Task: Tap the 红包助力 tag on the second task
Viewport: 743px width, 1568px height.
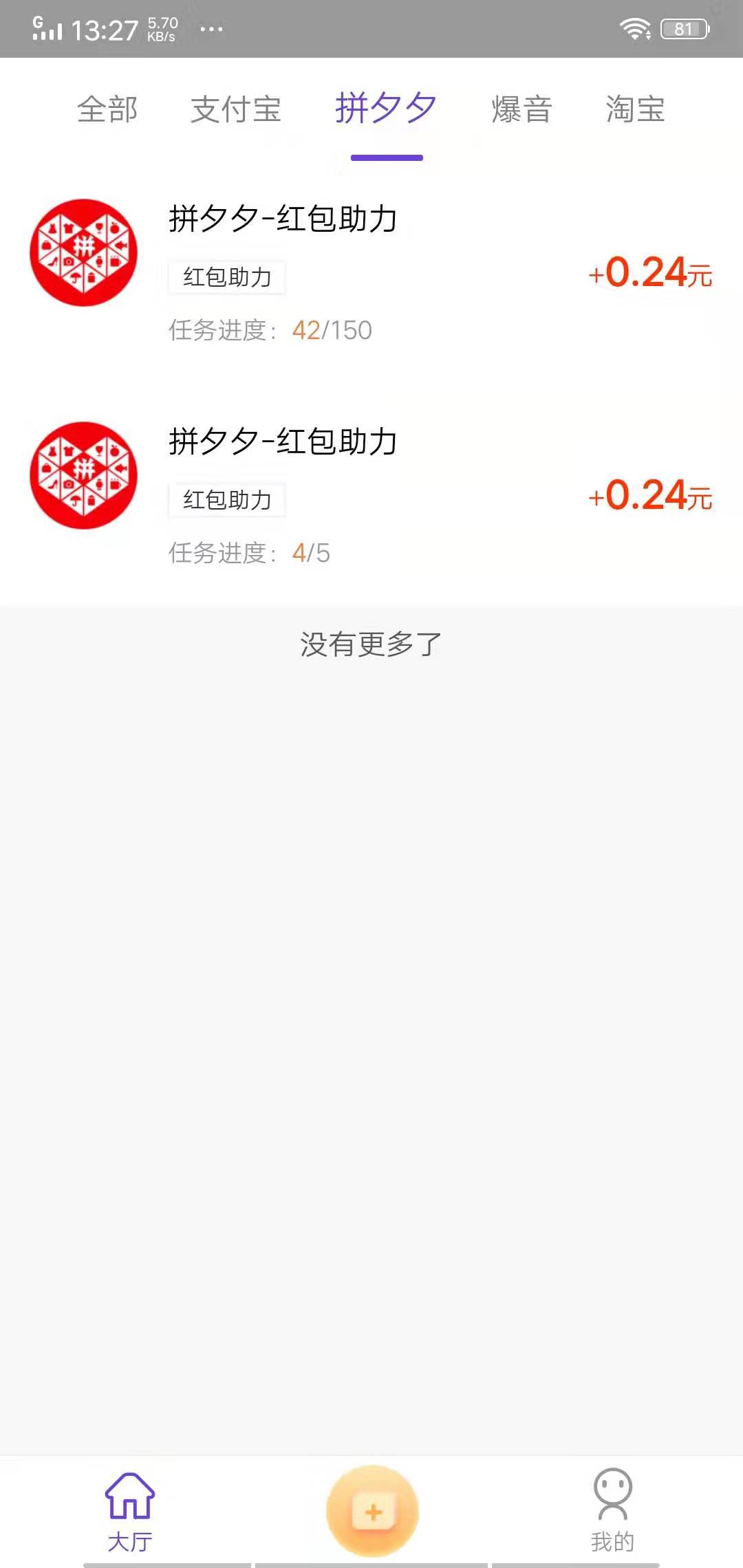Action: tap(227, 500)
